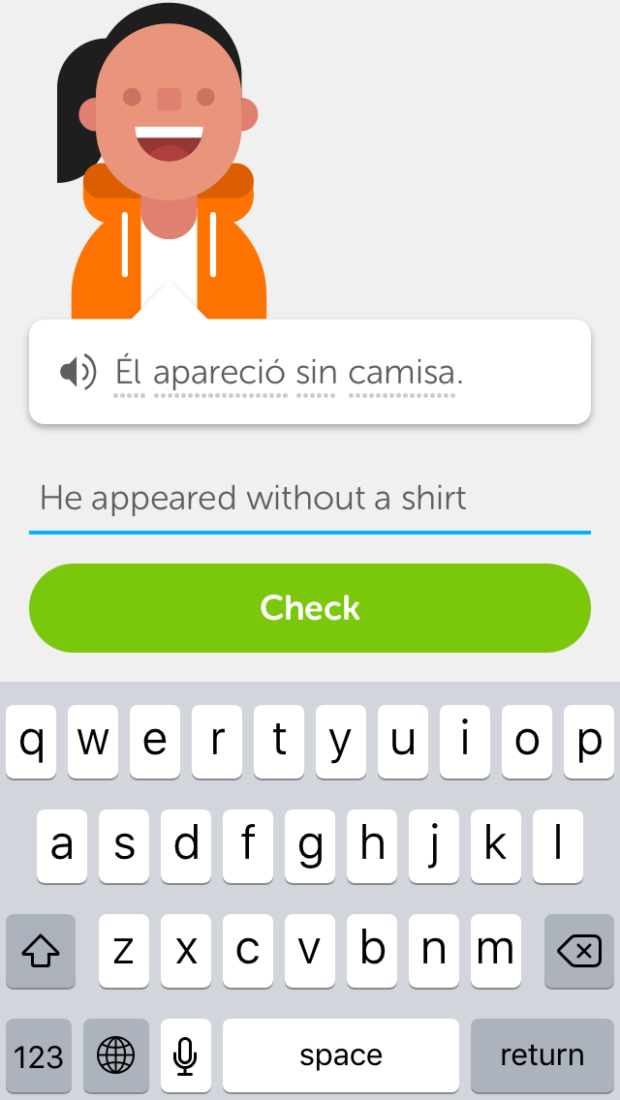Play the sentence audio with speaker icon

coord(78,372)
